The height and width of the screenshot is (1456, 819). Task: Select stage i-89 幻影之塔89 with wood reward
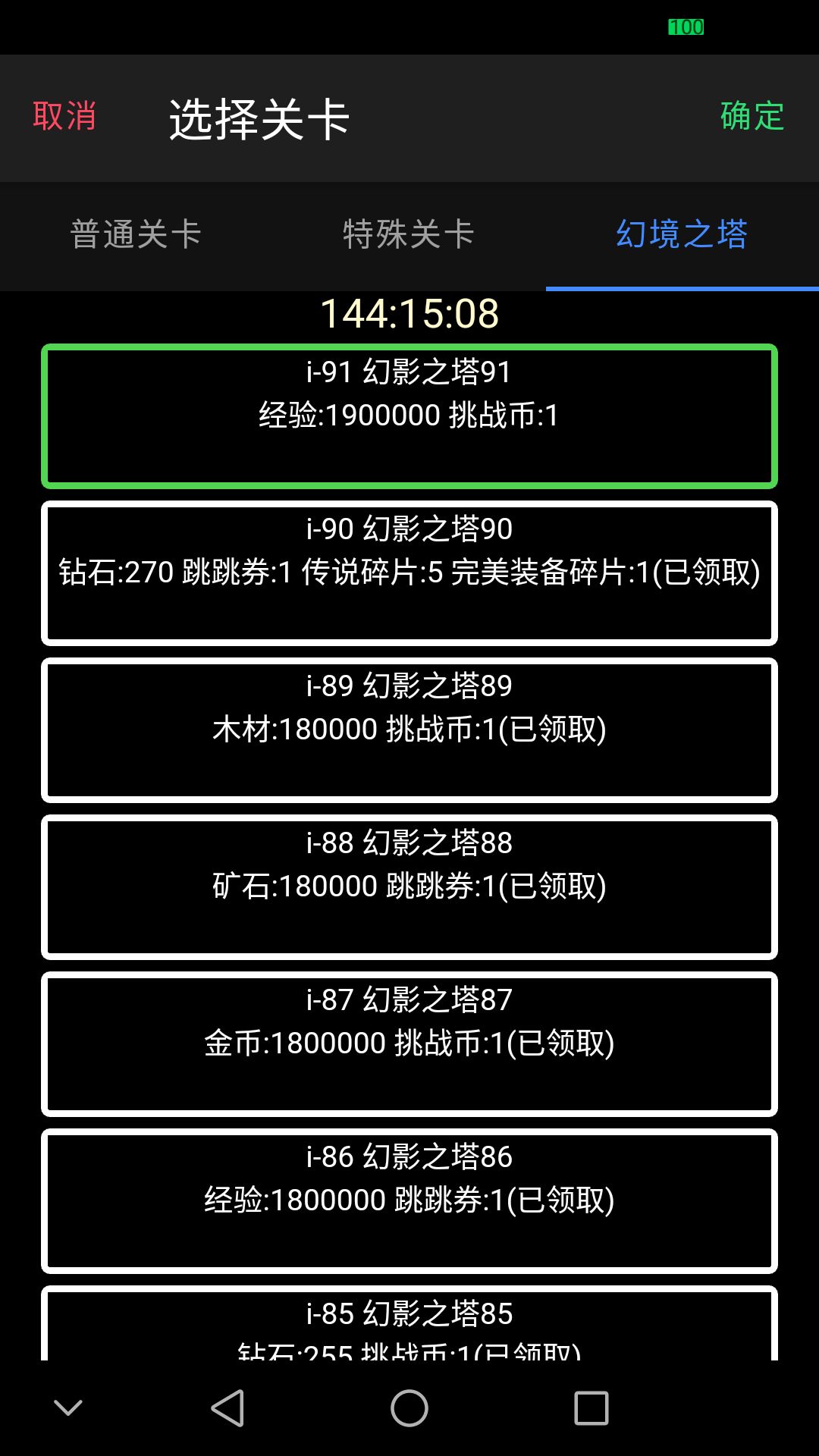(409, 728)
